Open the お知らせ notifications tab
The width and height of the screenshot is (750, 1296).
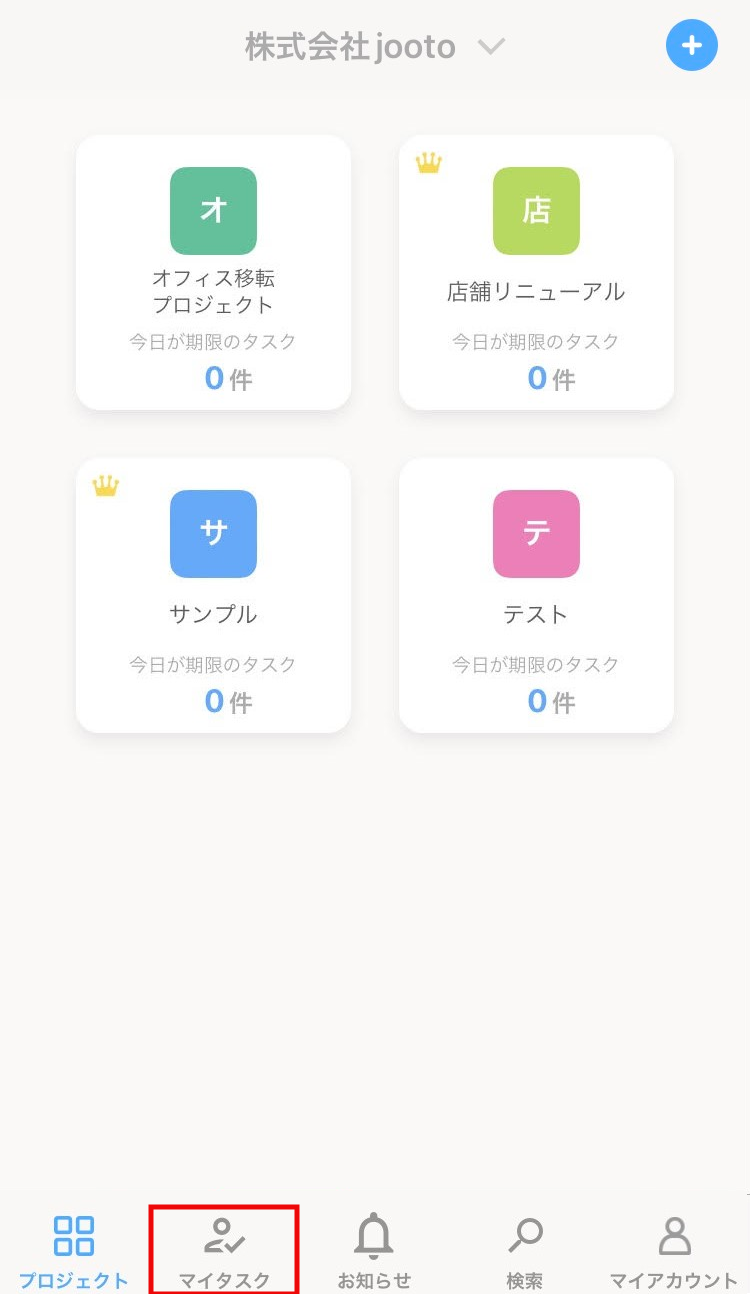(374, 1251)
